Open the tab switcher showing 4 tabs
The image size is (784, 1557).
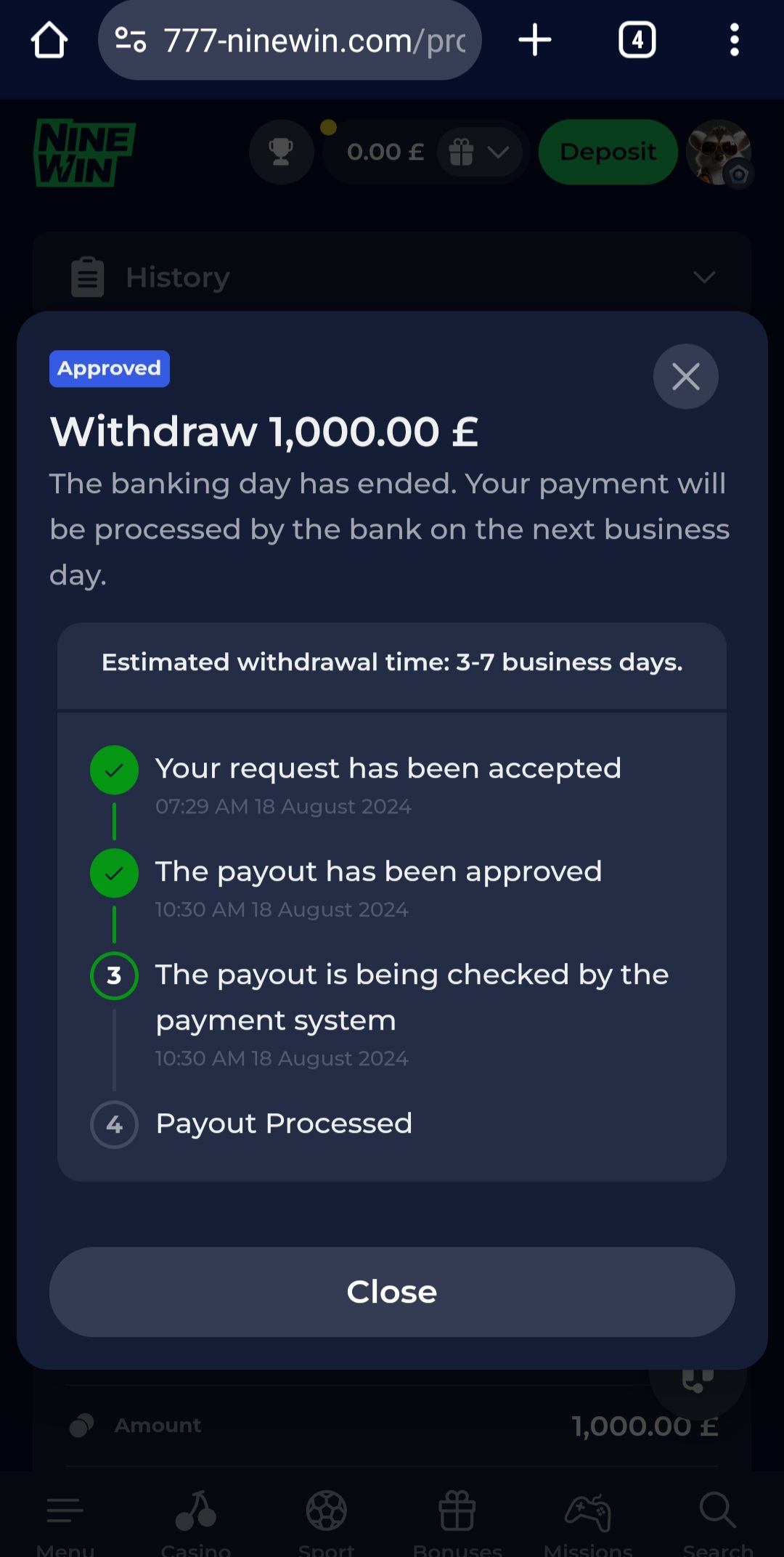click(x=637, y=40)
